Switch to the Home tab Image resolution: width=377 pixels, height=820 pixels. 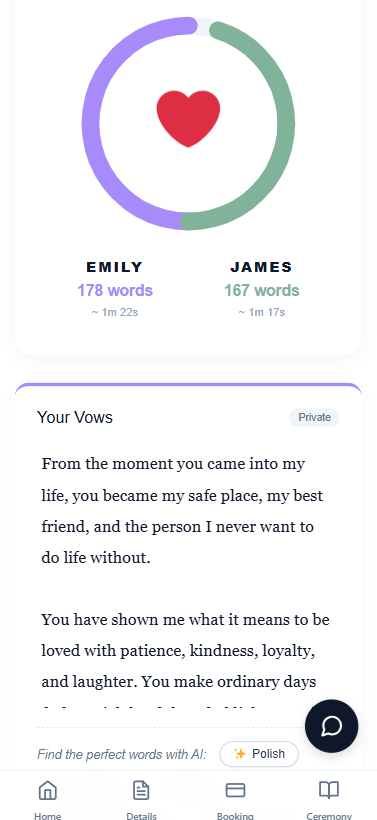point(48,798)
